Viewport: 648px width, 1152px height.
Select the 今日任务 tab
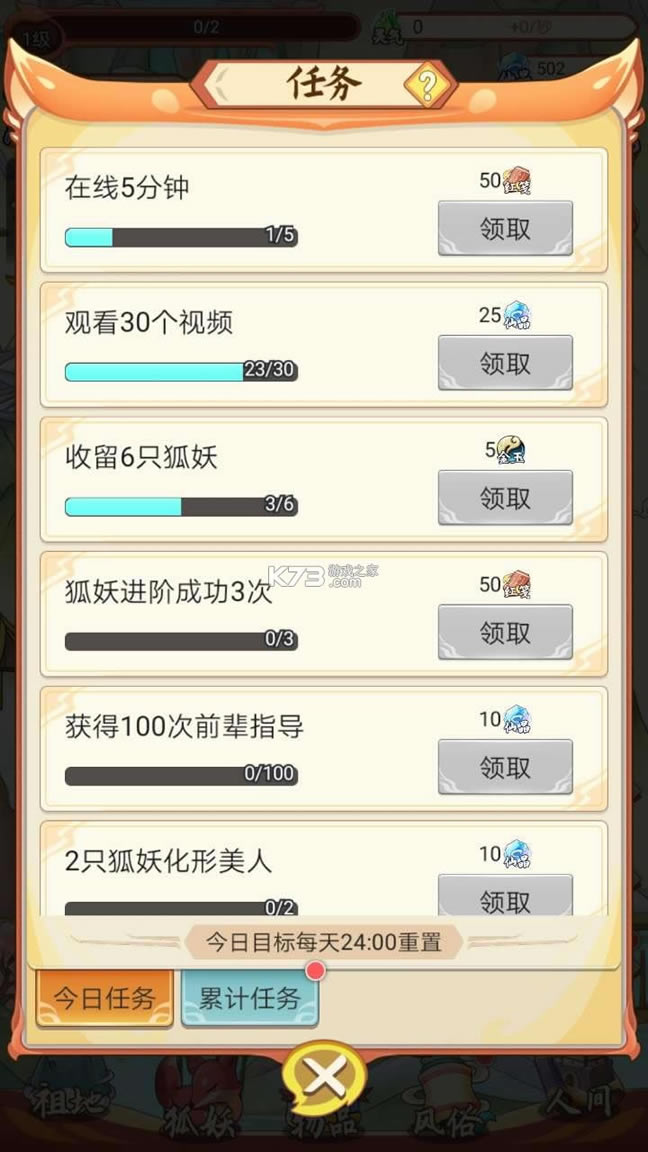tap(104, 998)
